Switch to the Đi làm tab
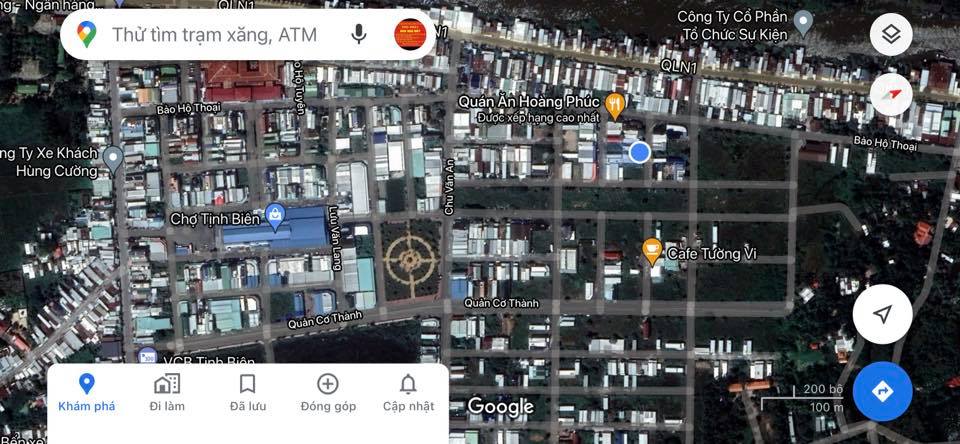 click(x=167, y=392)
